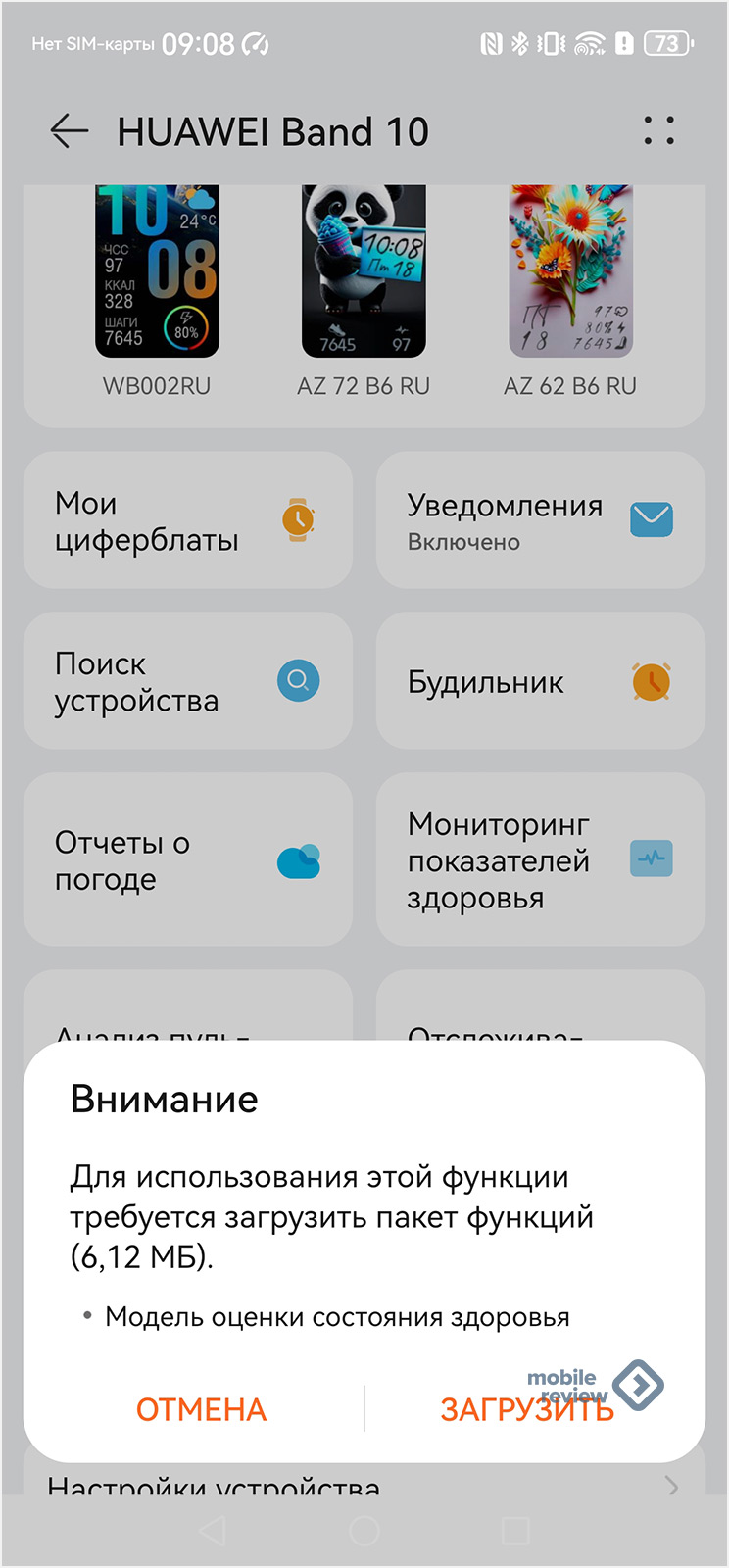Open the four-dot overflow menu

click(658, 130)
